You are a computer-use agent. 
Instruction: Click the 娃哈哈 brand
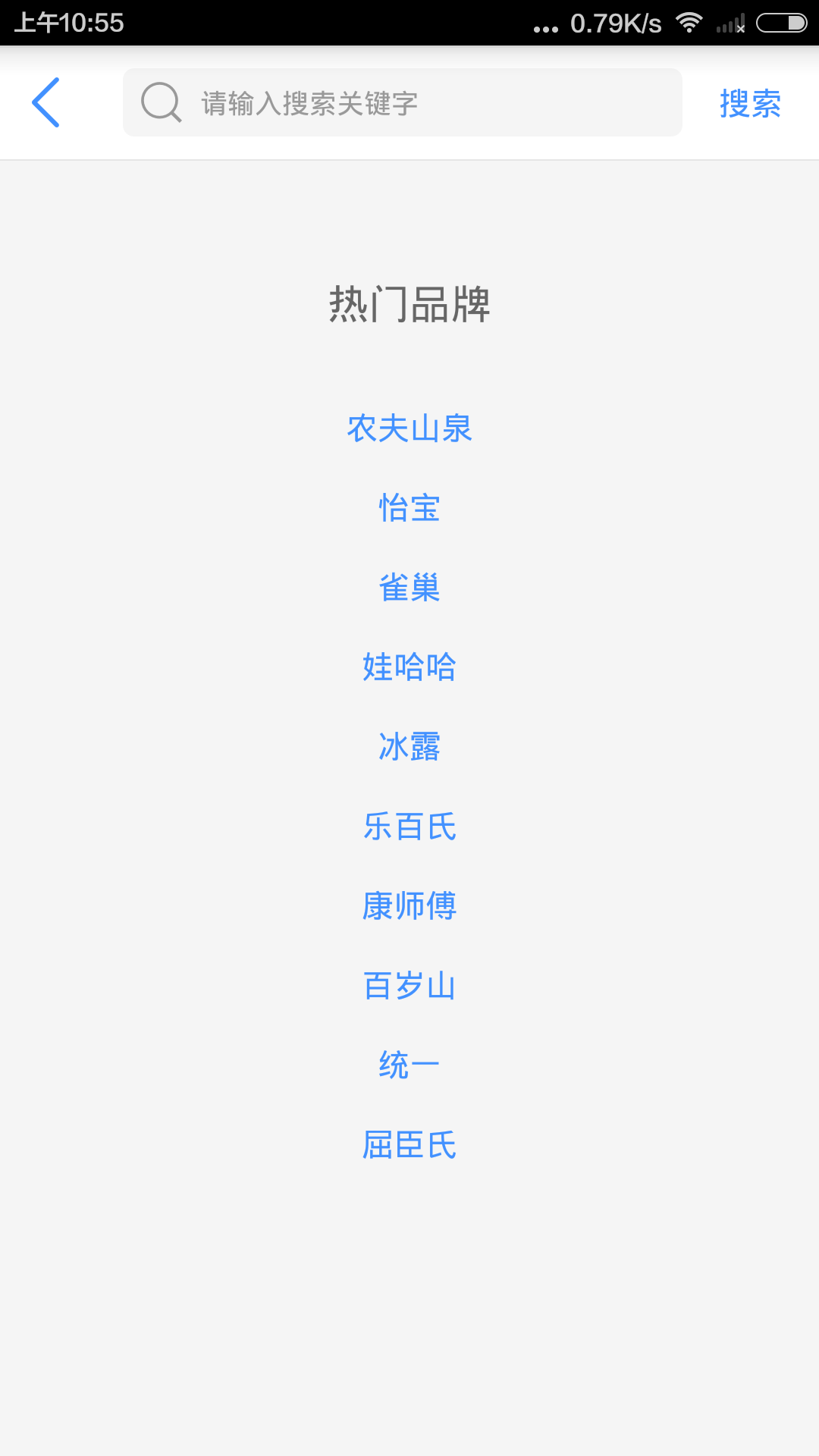click(409, 667)
